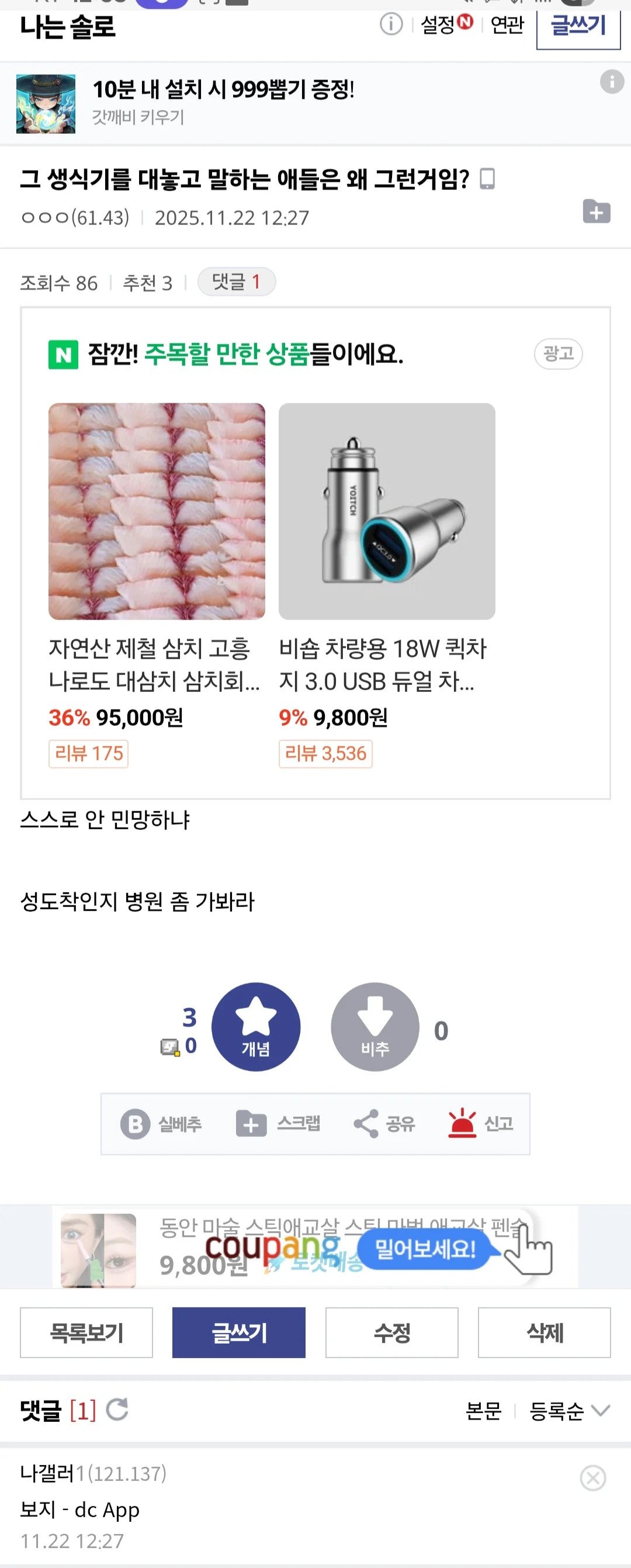Refresh the comments list
Image resolution: width=631 pixels, height=1568 pixels.
click(x=117, y=1410)
